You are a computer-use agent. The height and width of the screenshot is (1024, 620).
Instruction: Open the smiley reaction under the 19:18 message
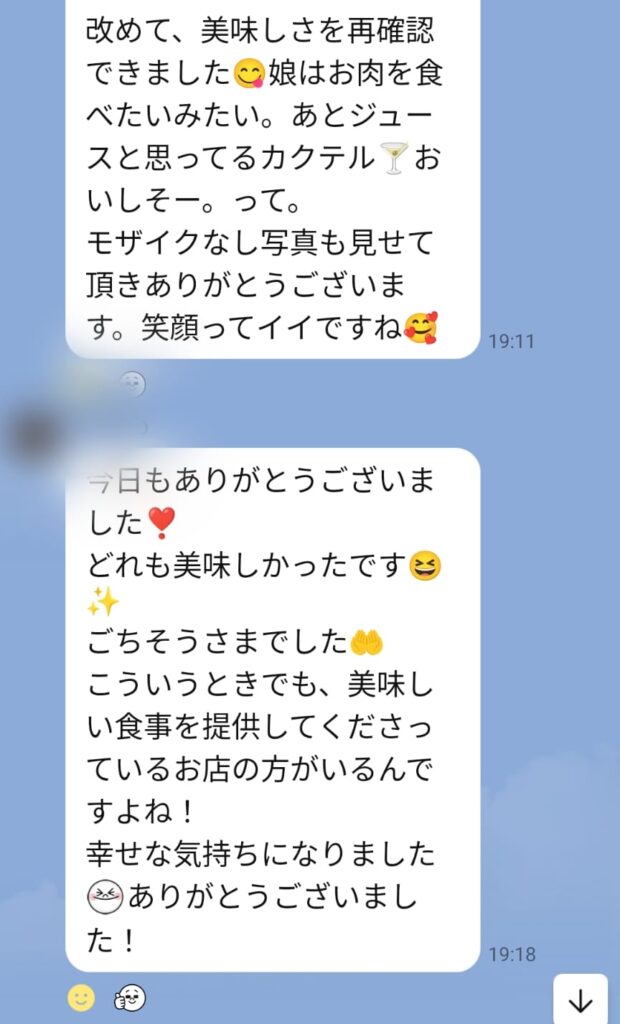[x=82, y=997]
